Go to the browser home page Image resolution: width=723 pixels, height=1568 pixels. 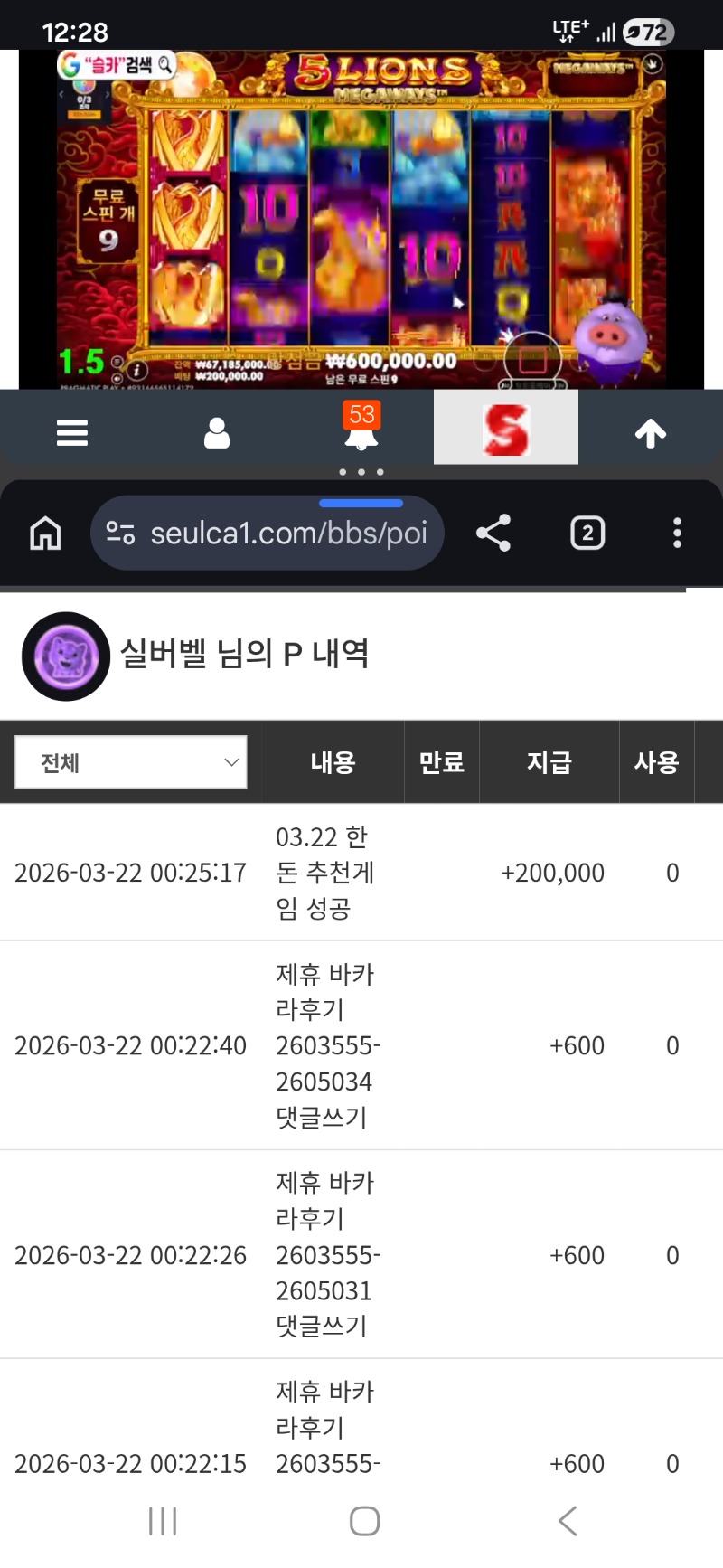(46, 534)
